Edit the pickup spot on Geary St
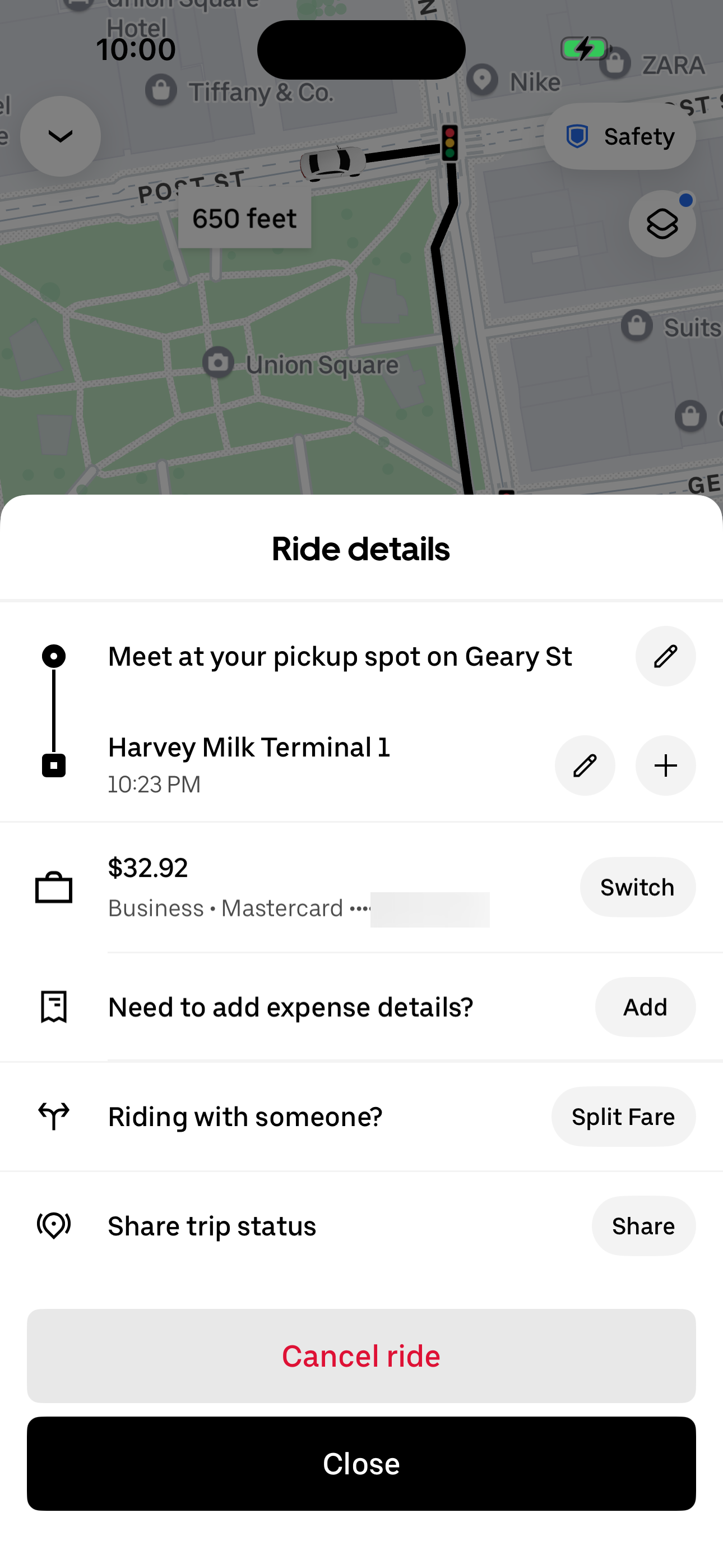Viewport: 723px width, 1568px height. click(665, 656)
